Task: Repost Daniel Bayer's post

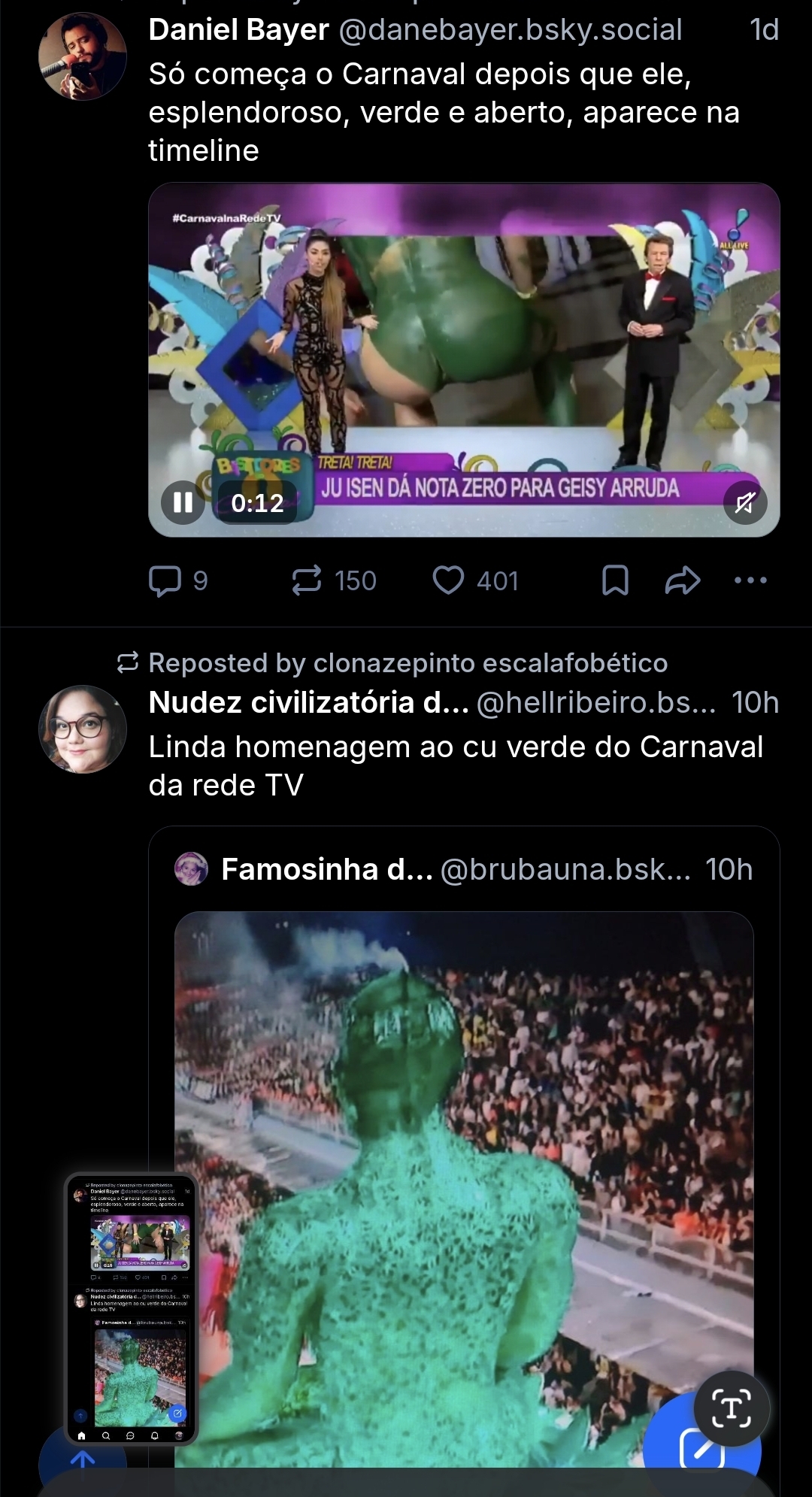Action: click(307, 580)
